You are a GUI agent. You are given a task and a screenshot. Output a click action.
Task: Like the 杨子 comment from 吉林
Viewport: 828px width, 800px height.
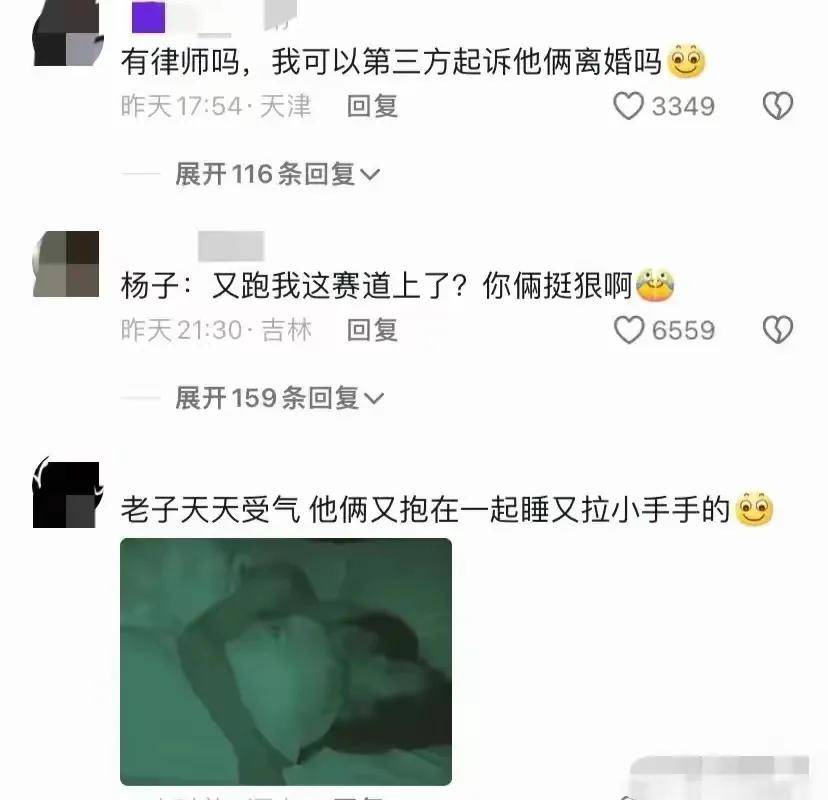point(629,330)
